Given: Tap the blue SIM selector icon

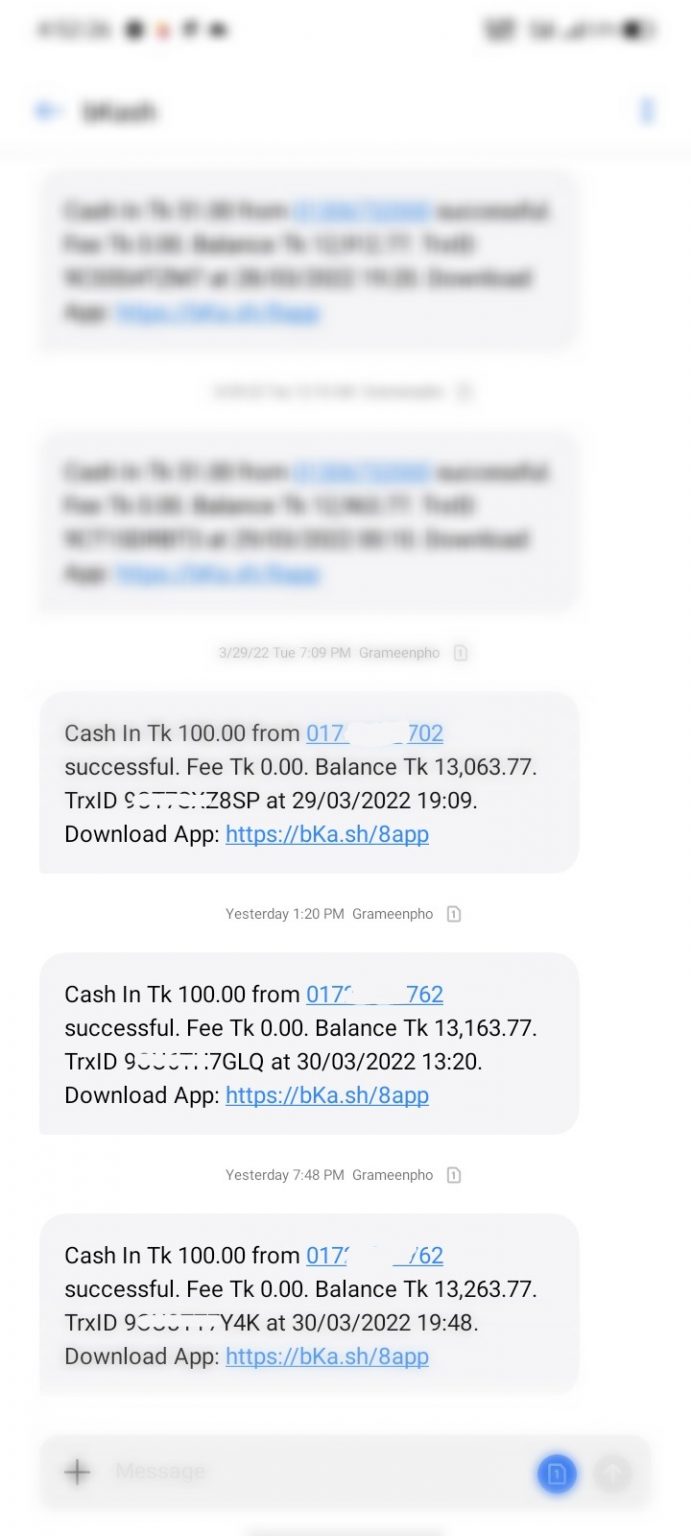Looking at the screenshot, I should click(557, 1473).
